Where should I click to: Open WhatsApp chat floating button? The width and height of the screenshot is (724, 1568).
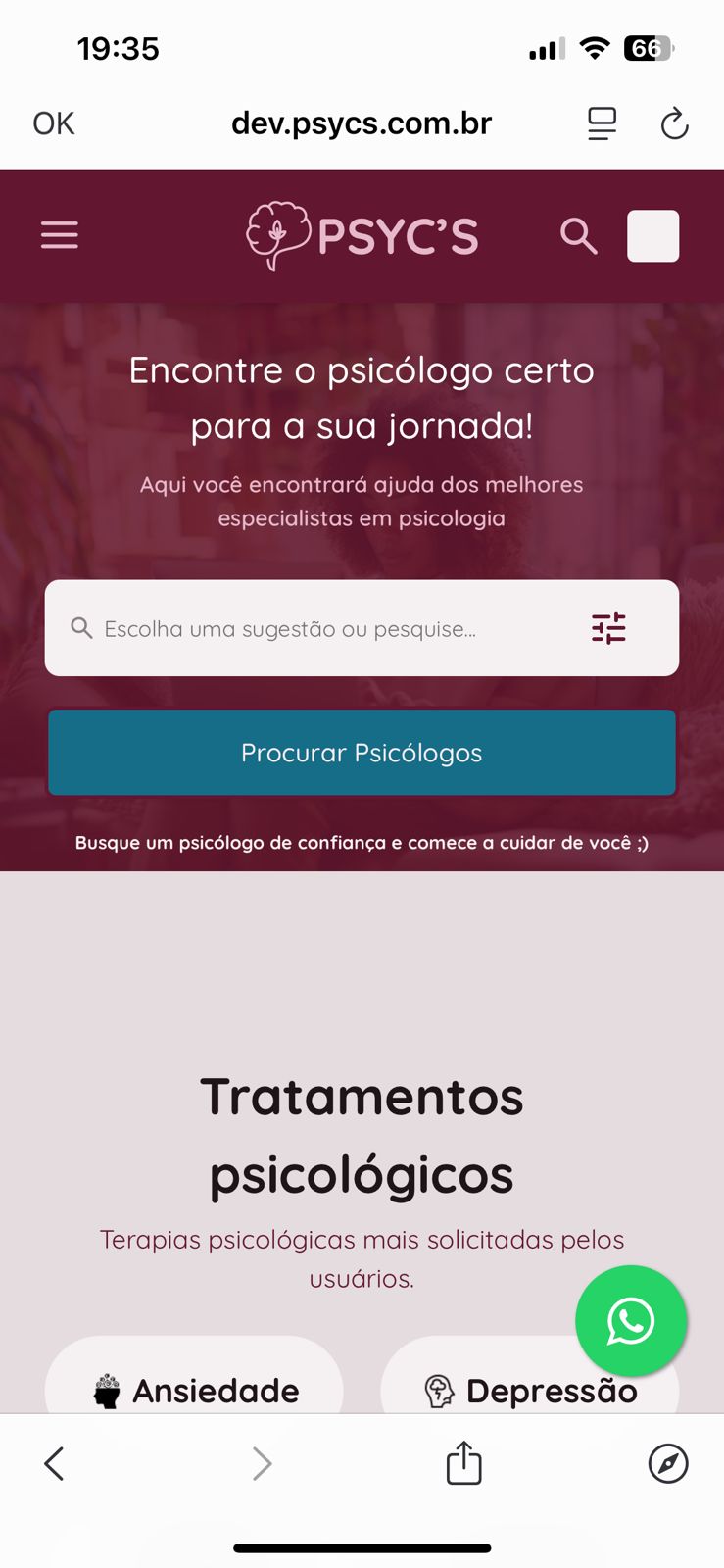point(631,1321)
